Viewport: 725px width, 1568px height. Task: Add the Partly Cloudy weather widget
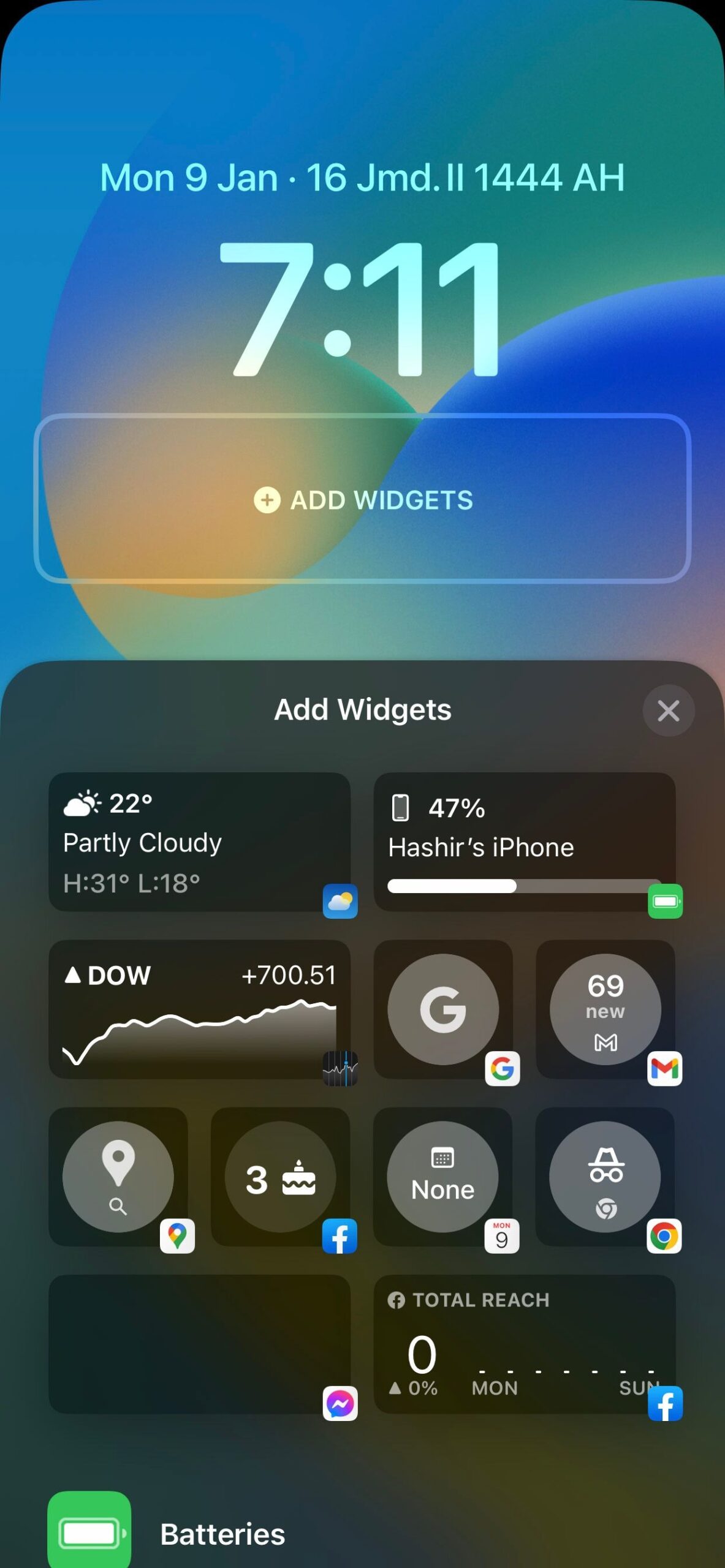[x=200, y=842]
